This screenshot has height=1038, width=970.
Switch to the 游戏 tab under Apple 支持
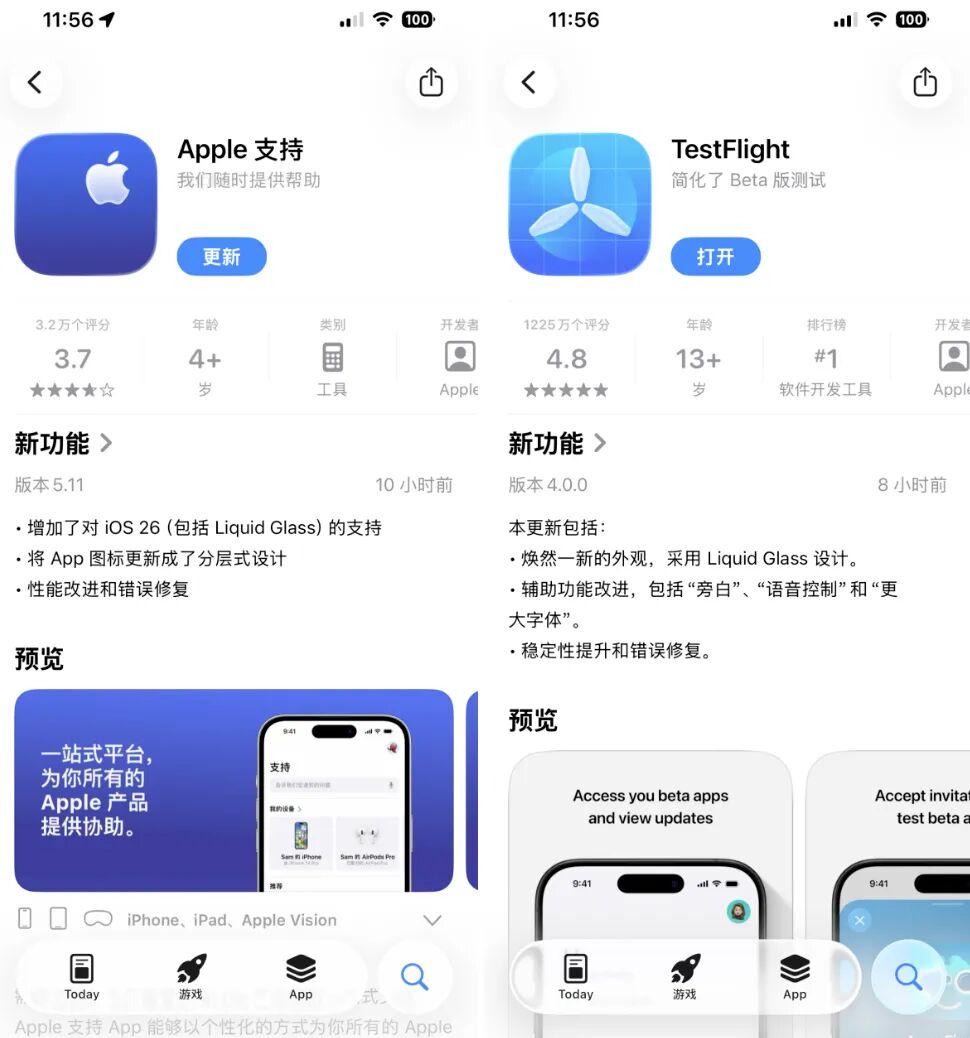(190, 976)
